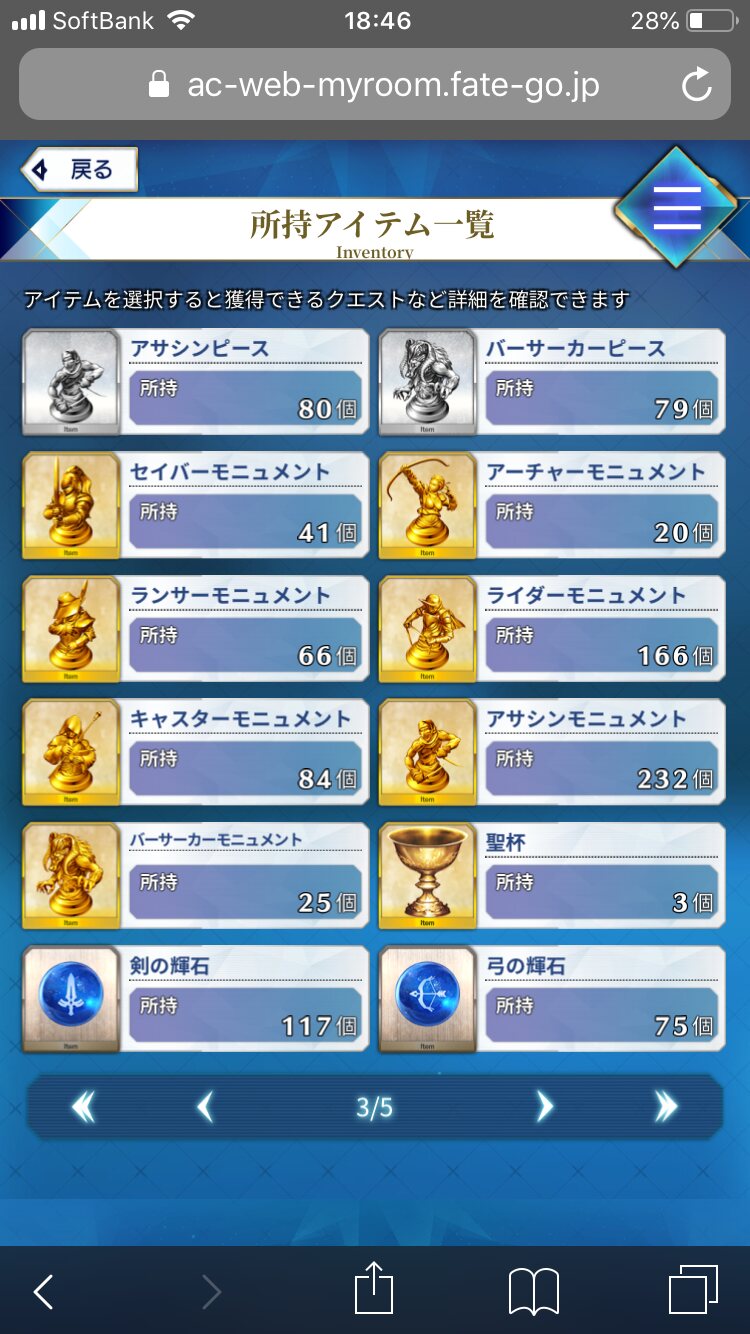Select バーサーカーモニュメント card
The width and height of the screenshot is (750, 1334).
pos(195,875)
